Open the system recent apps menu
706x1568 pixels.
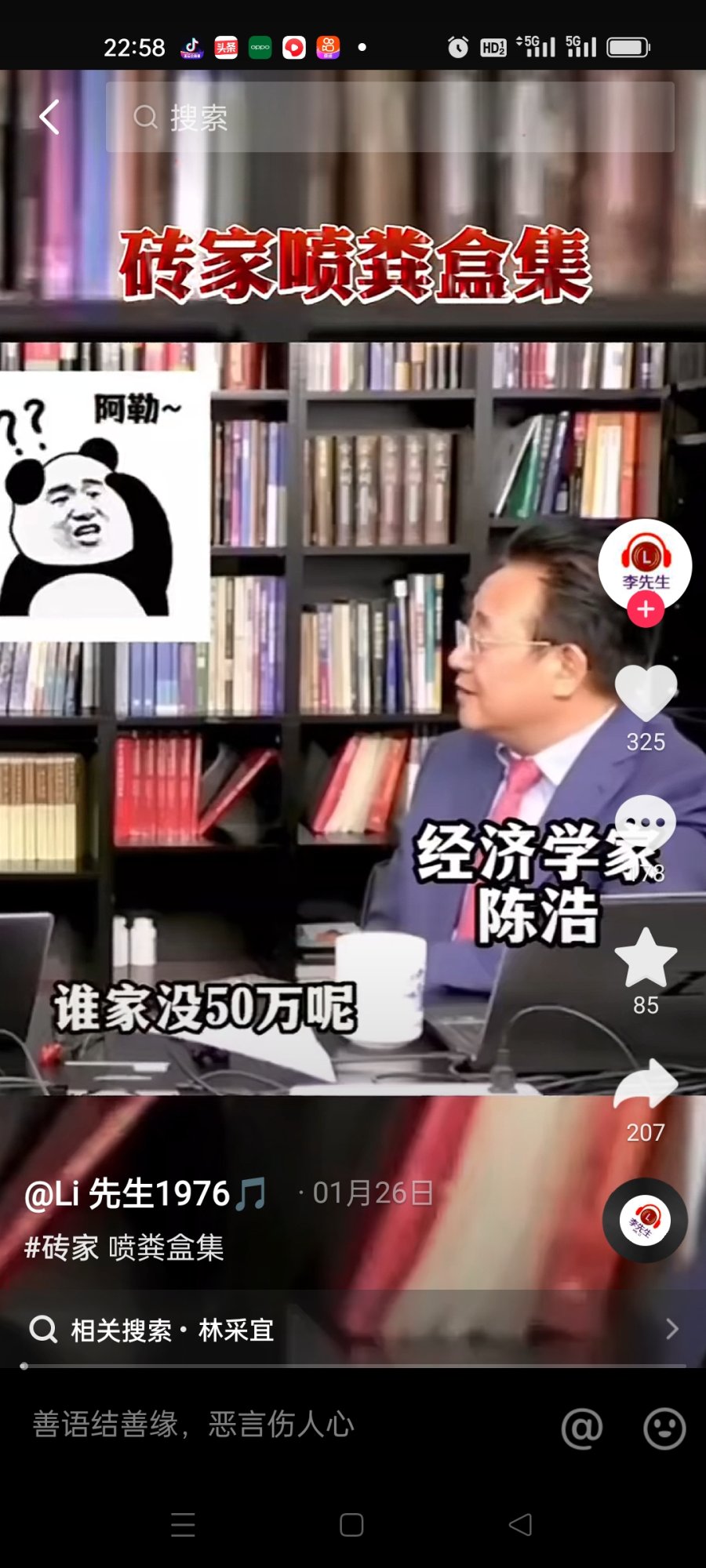click(183, 1525)
